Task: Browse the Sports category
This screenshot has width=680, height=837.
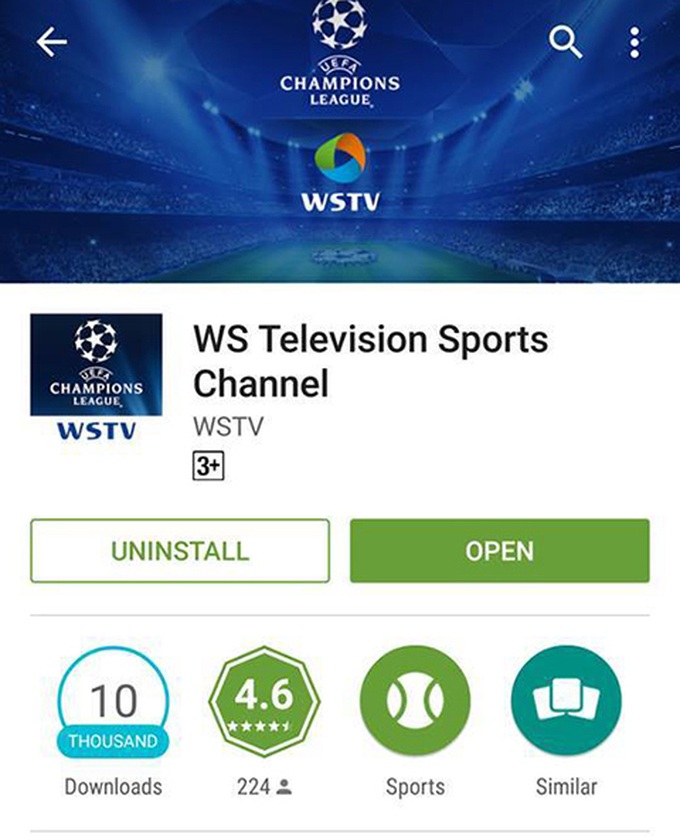Action: [415, 701]
